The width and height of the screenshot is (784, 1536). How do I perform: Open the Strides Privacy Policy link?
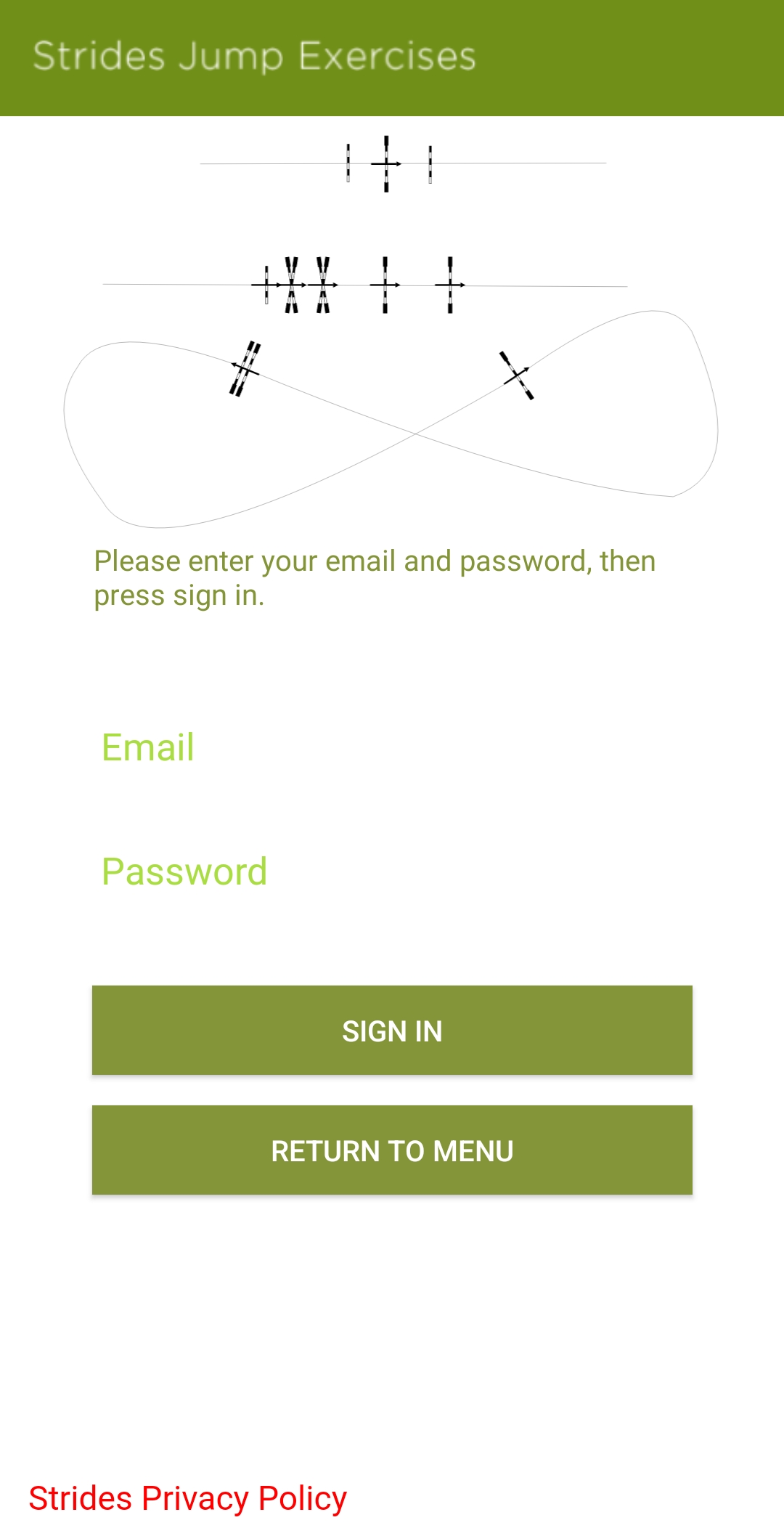[188, 1498]
